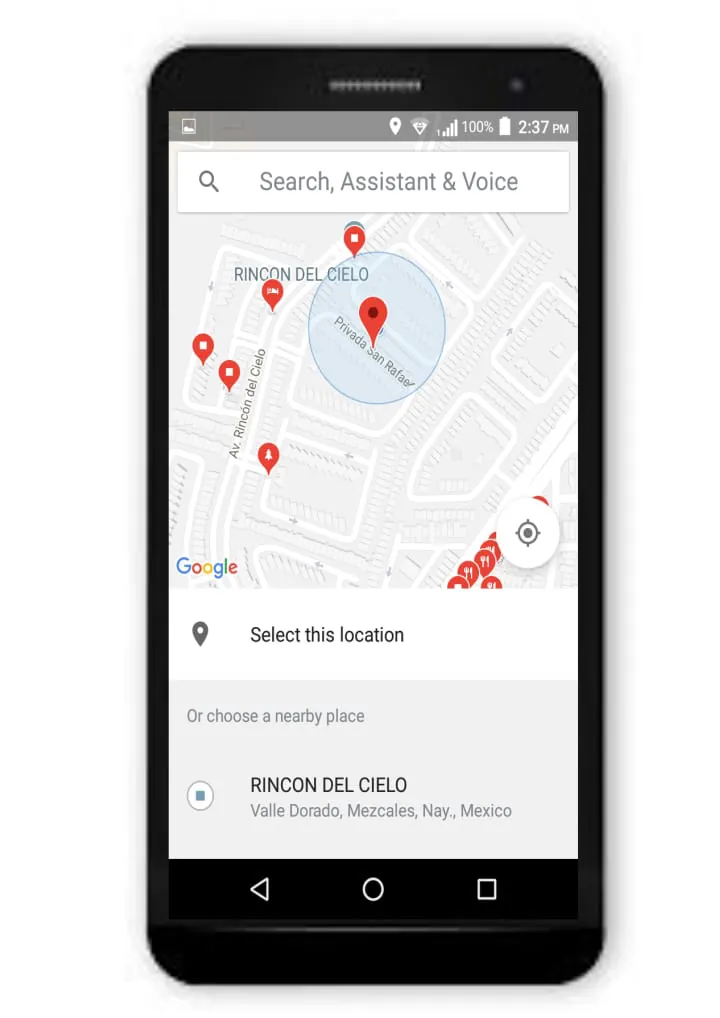The height and width of the screenshot is (1018, 720).
Task: Tap the magnifier search icon
Action: (x=209, y=181)
